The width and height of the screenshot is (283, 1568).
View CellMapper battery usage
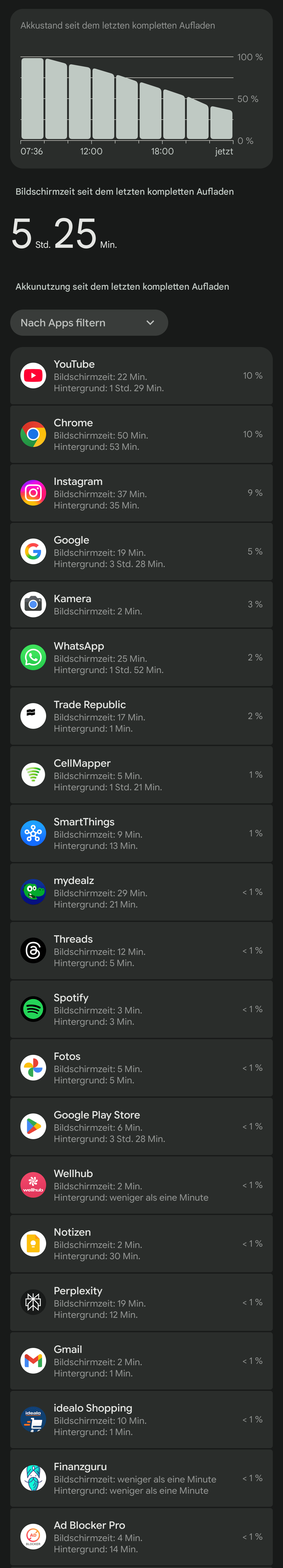pos(141,774)
